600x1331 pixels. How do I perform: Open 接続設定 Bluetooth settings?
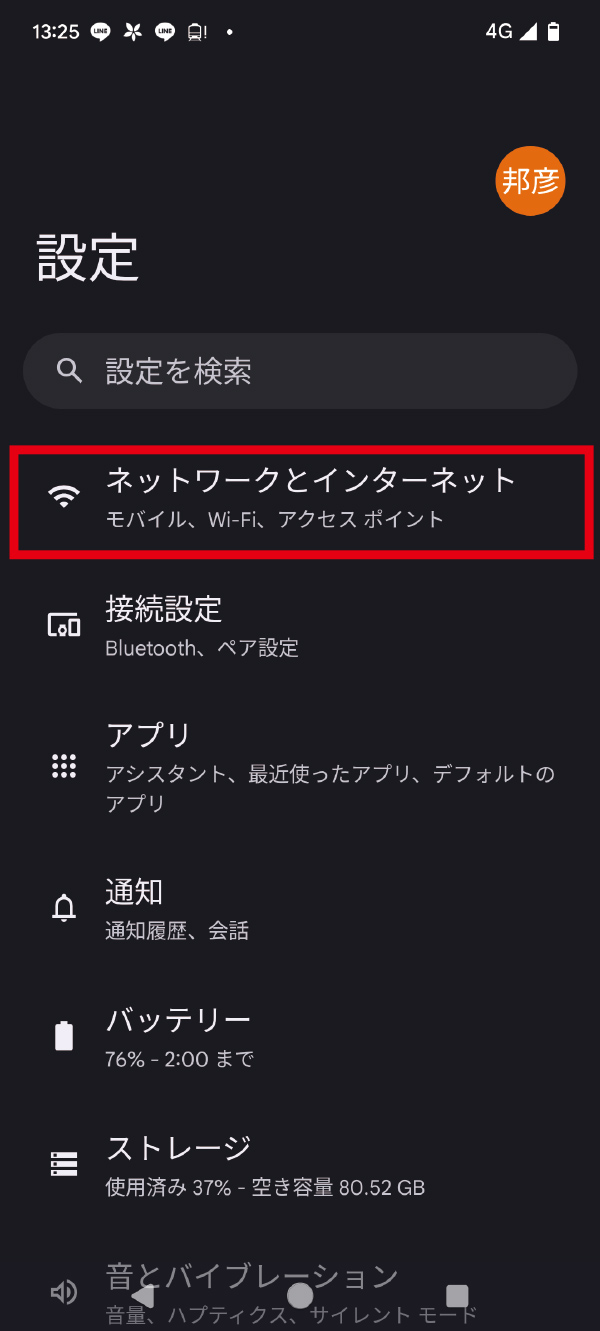pyautogui.click(x=300, y=626)
